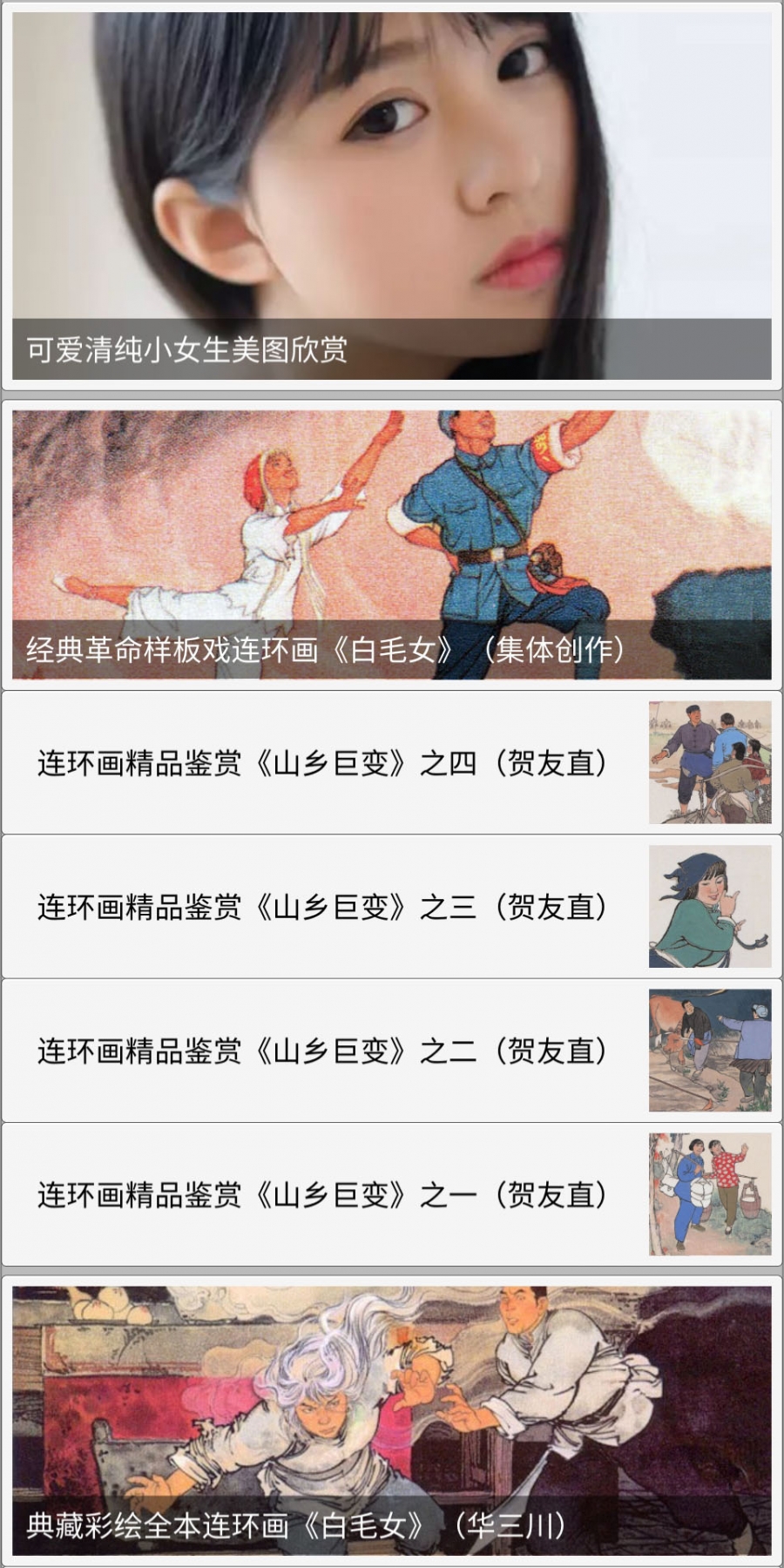
Task: Open 典藏彩绘全本连环画《白毛女》(华三川) card
Action: (x=392, y=1420)
